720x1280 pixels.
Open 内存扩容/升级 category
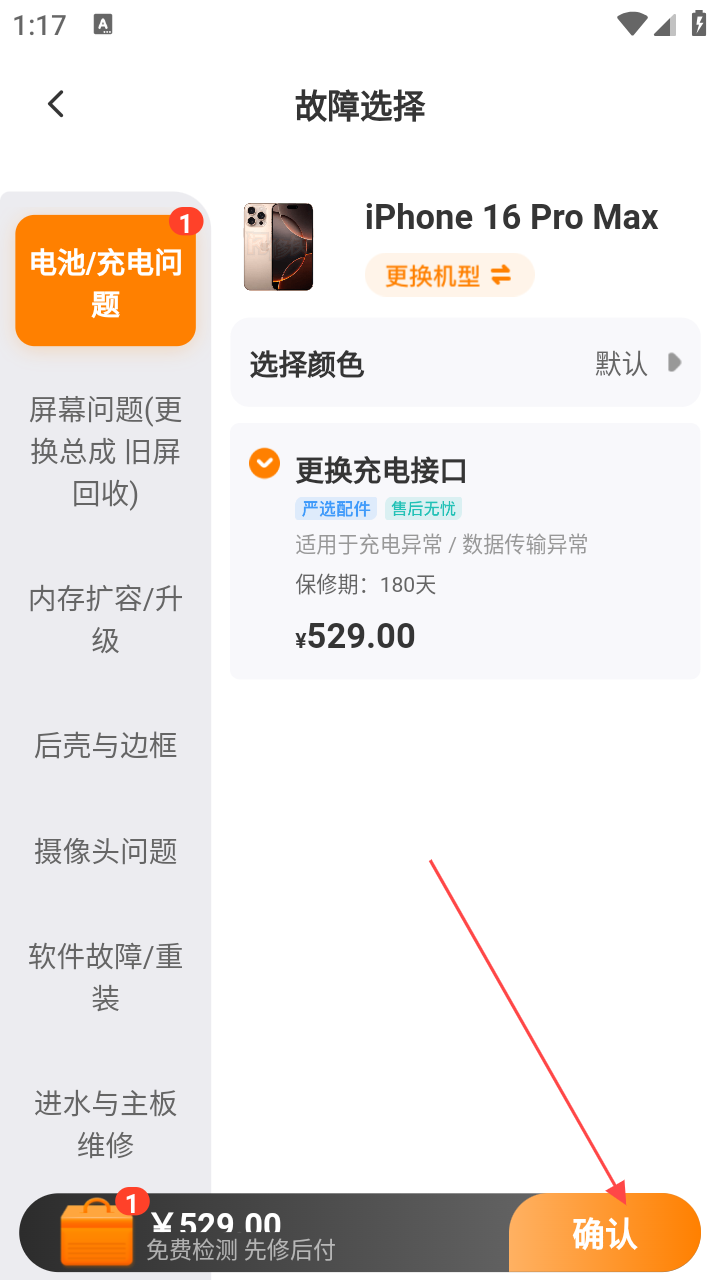[105, 619]
